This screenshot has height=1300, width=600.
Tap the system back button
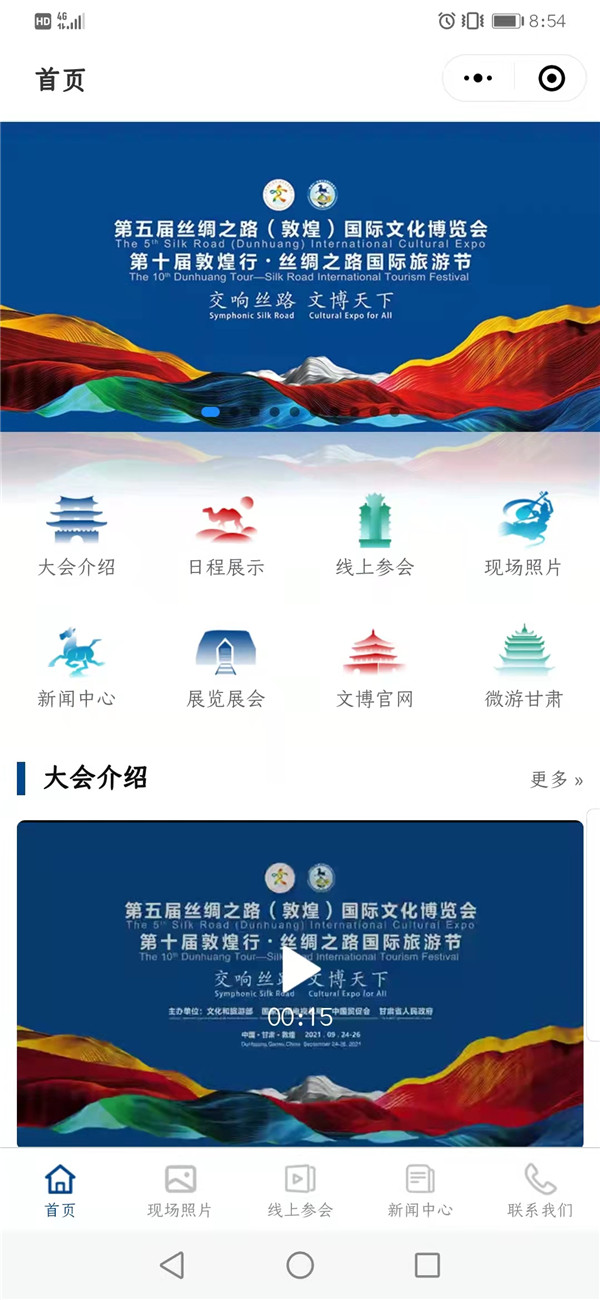click(172, 1265)
